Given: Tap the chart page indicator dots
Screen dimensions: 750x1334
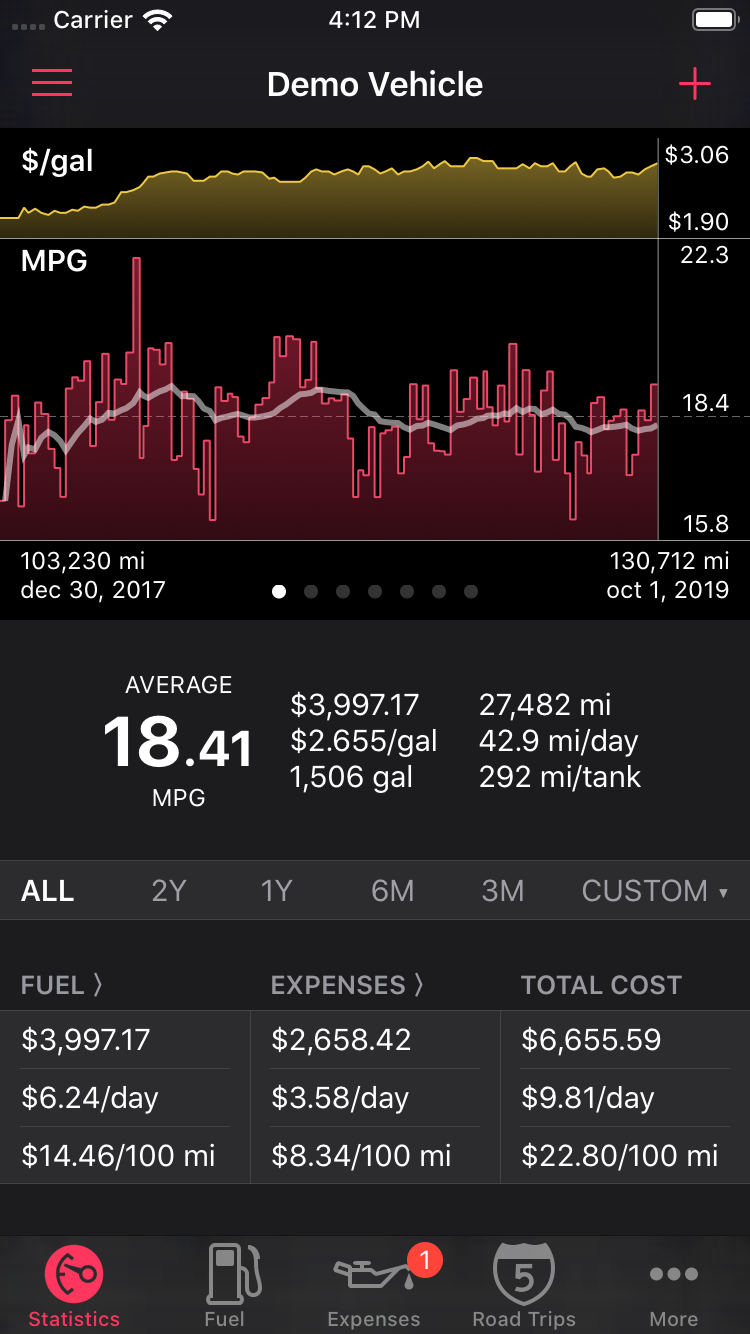Looking at the screenshot, I should pyautogui.click(x=375, y=592).
